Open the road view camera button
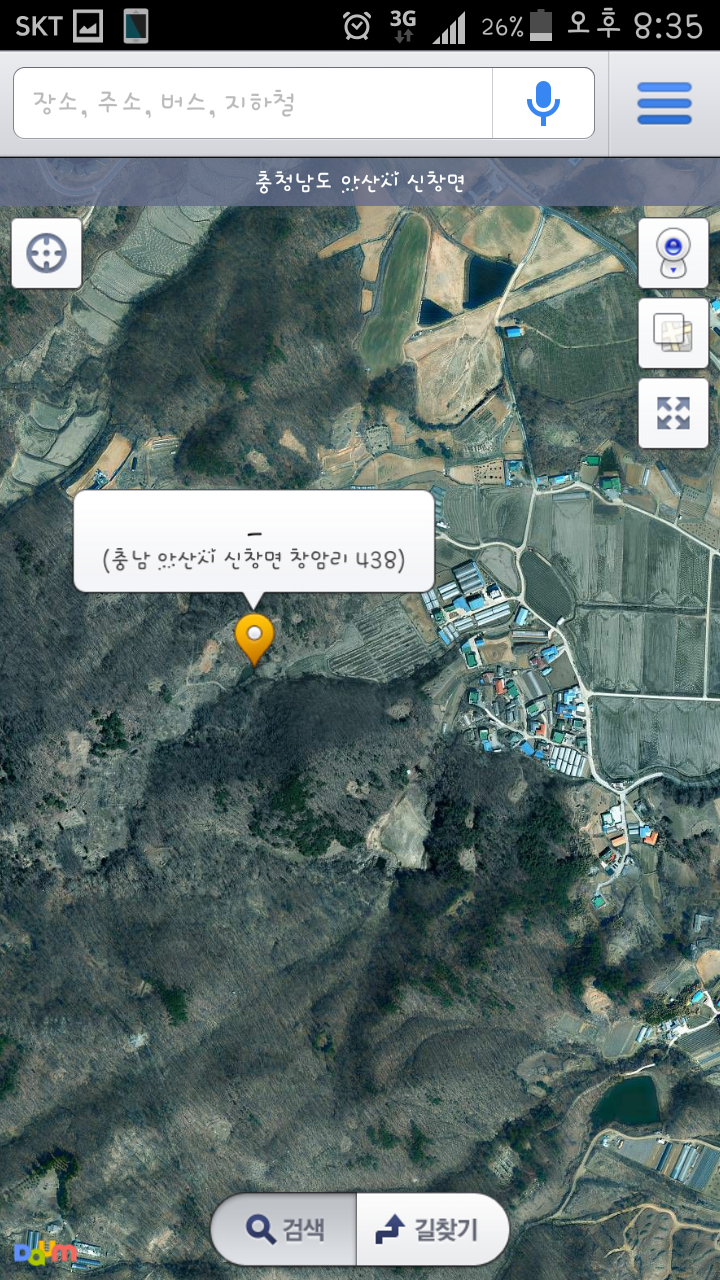 (x=673, y=253)
